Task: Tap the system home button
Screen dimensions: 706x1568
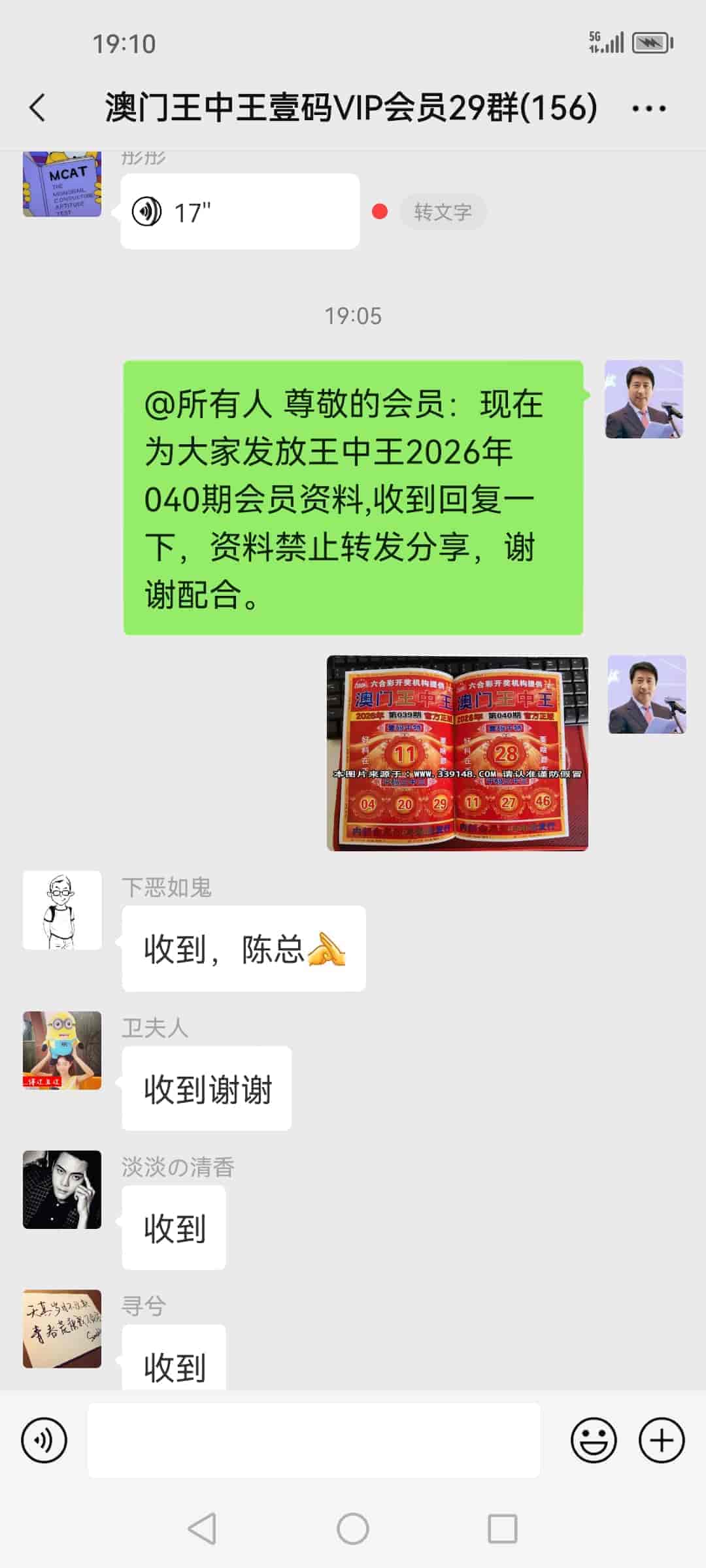Action: [353, 1529]
